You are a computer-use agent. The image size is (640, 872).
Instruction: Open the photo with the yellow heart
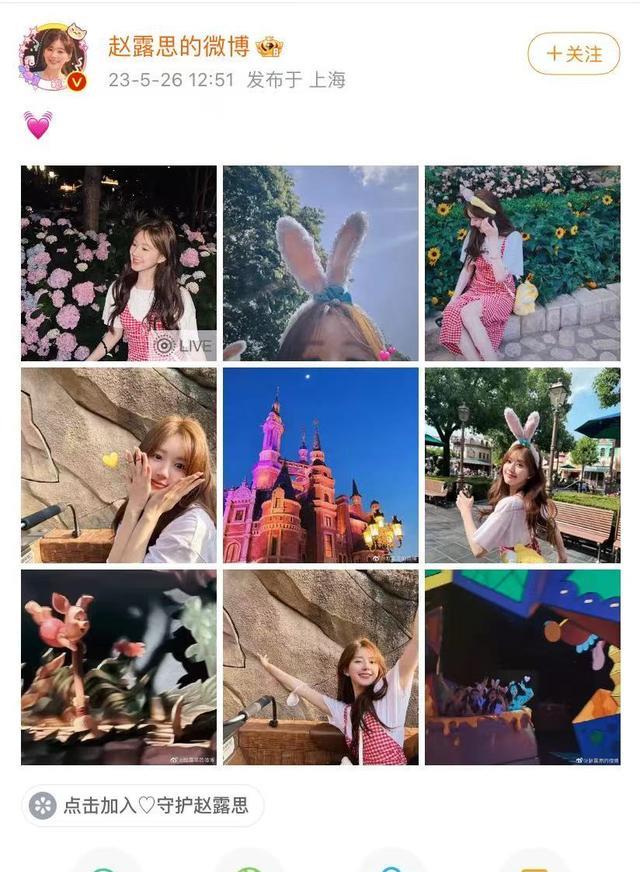118,465
